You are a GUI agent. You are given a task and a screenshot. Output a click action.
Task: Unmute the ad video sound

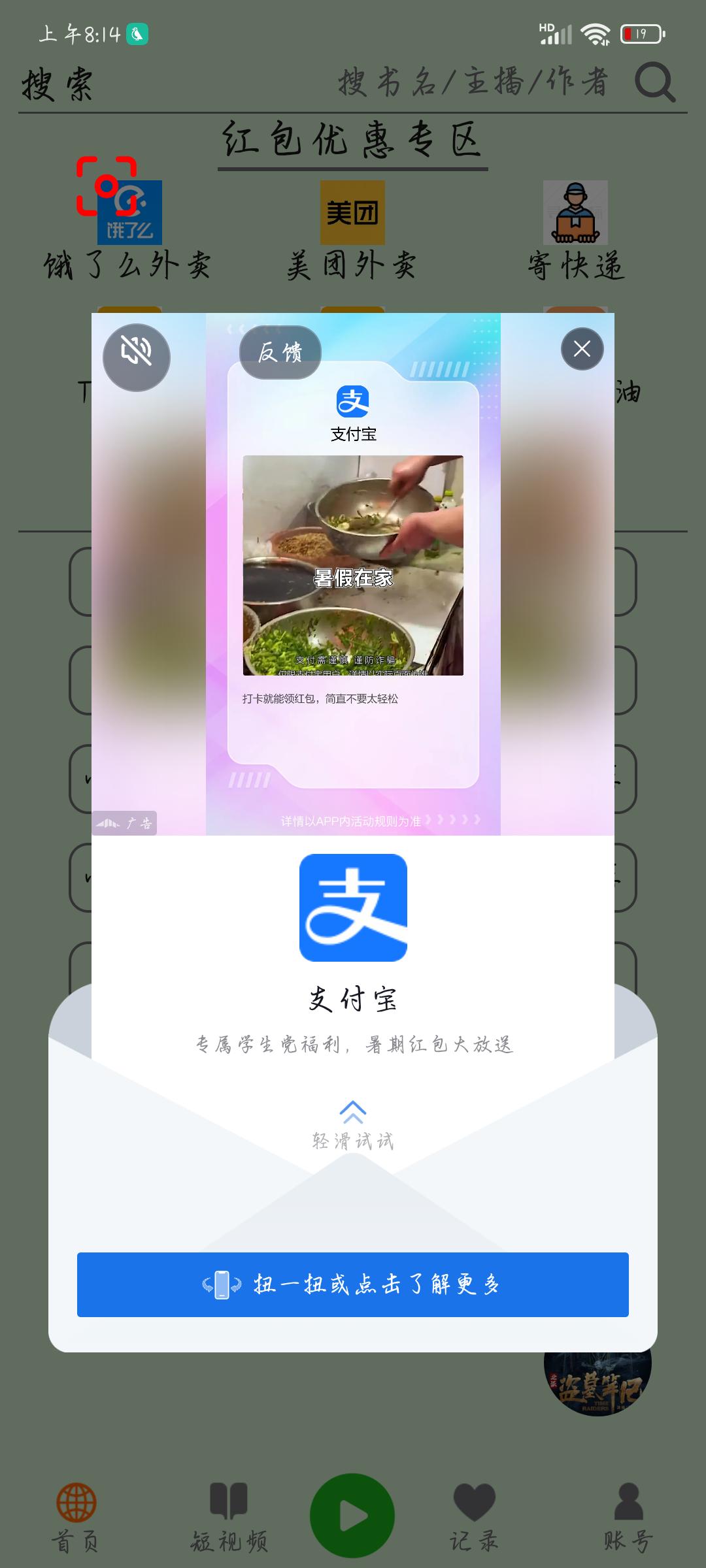click(x=136, y=357)
